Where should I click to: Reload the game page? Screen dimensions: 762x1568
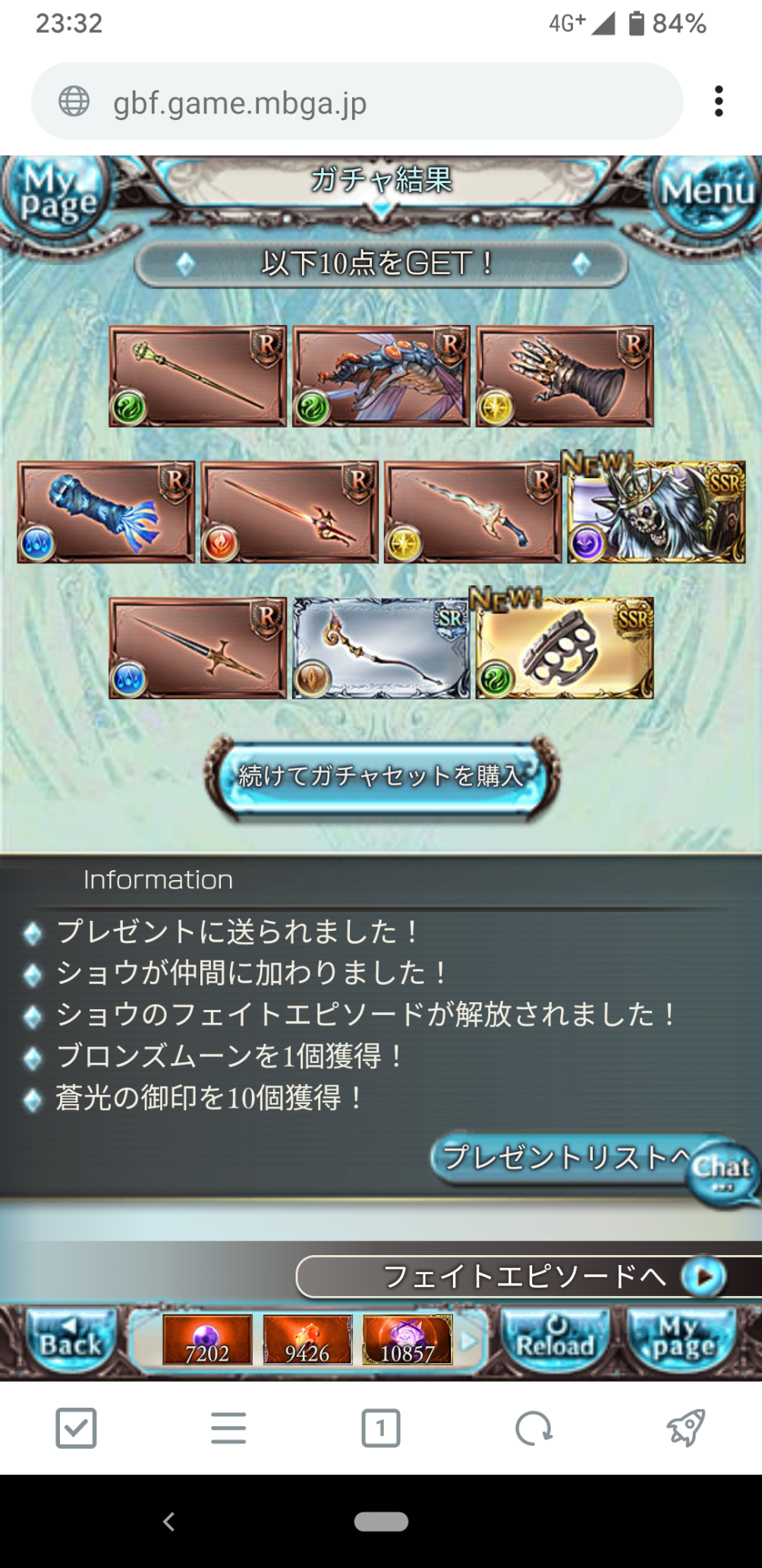coord(556,1342)
